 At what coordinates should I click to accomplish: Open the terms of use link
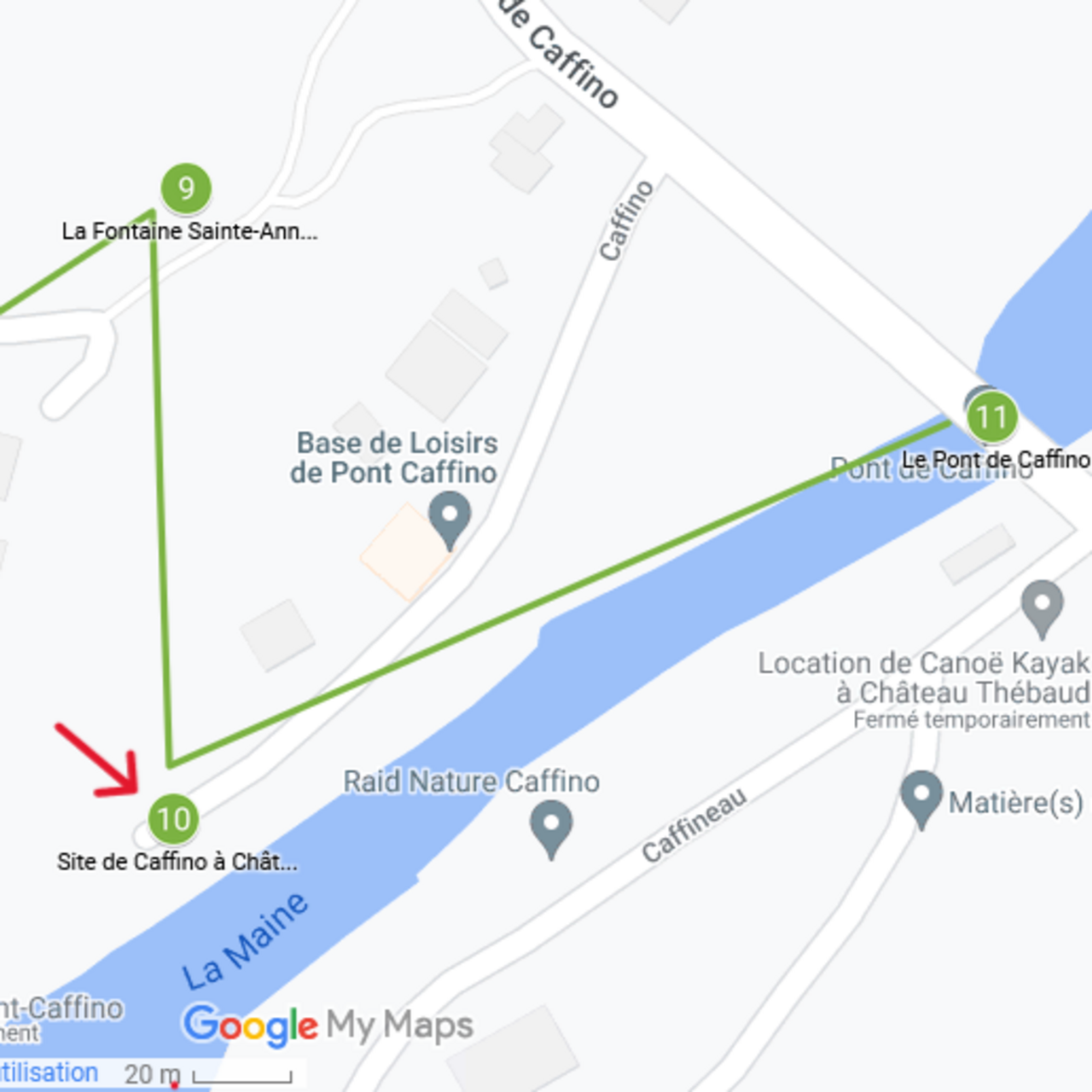click(x=49, y=1072)
